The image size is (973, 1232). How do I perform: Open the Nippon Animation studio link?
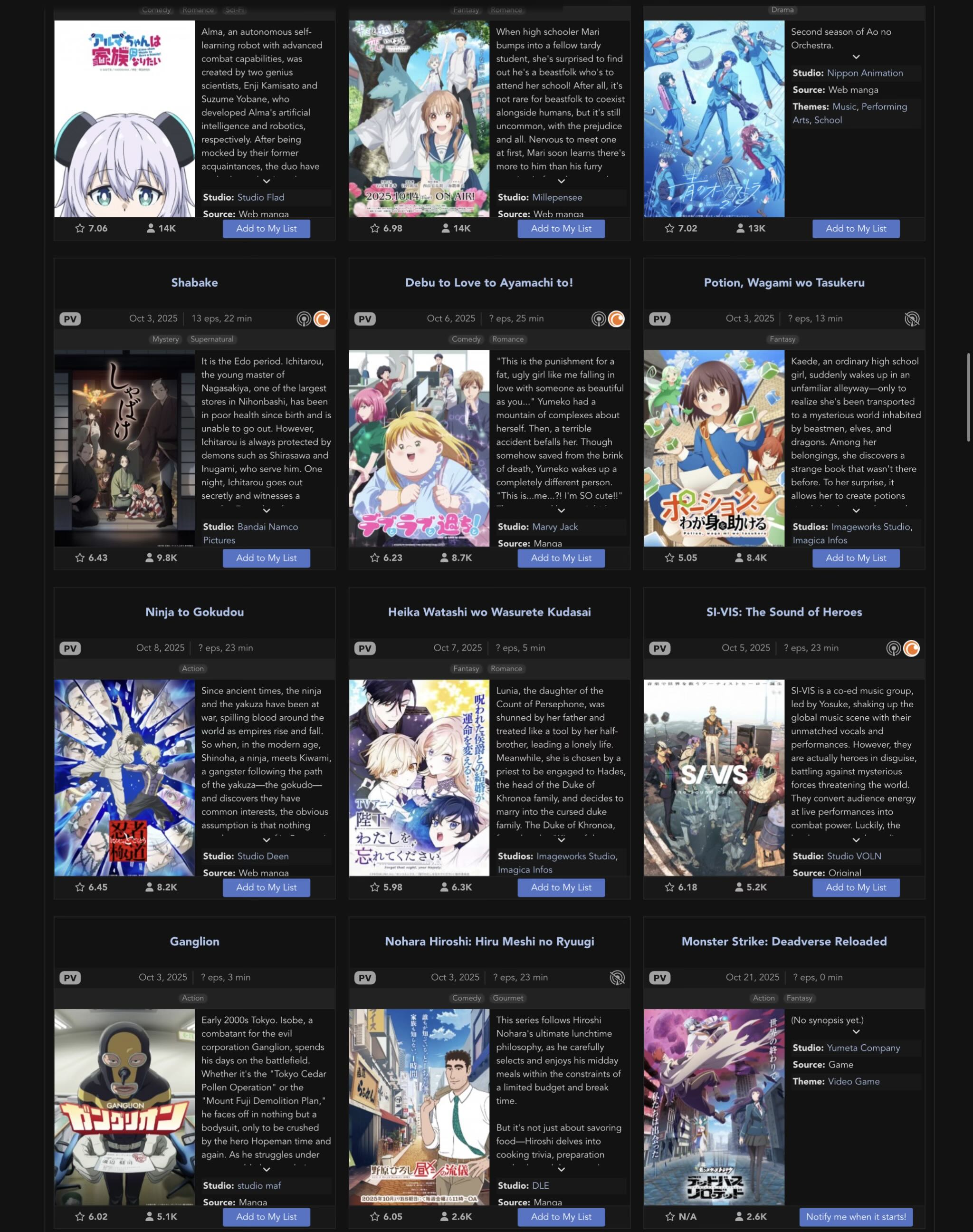click(865, 73)
